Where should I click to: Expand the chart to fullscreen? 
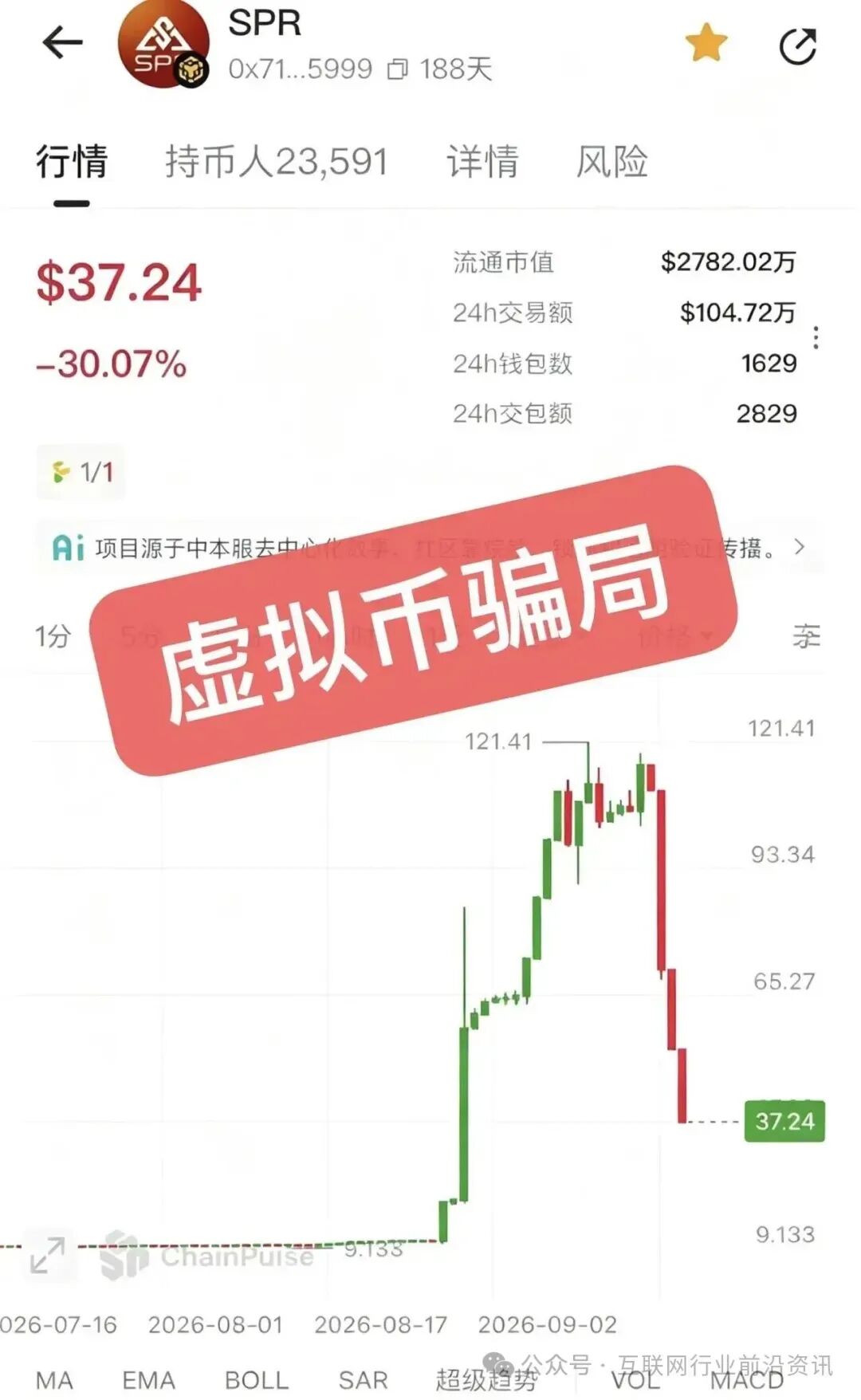click(48, 1255)
